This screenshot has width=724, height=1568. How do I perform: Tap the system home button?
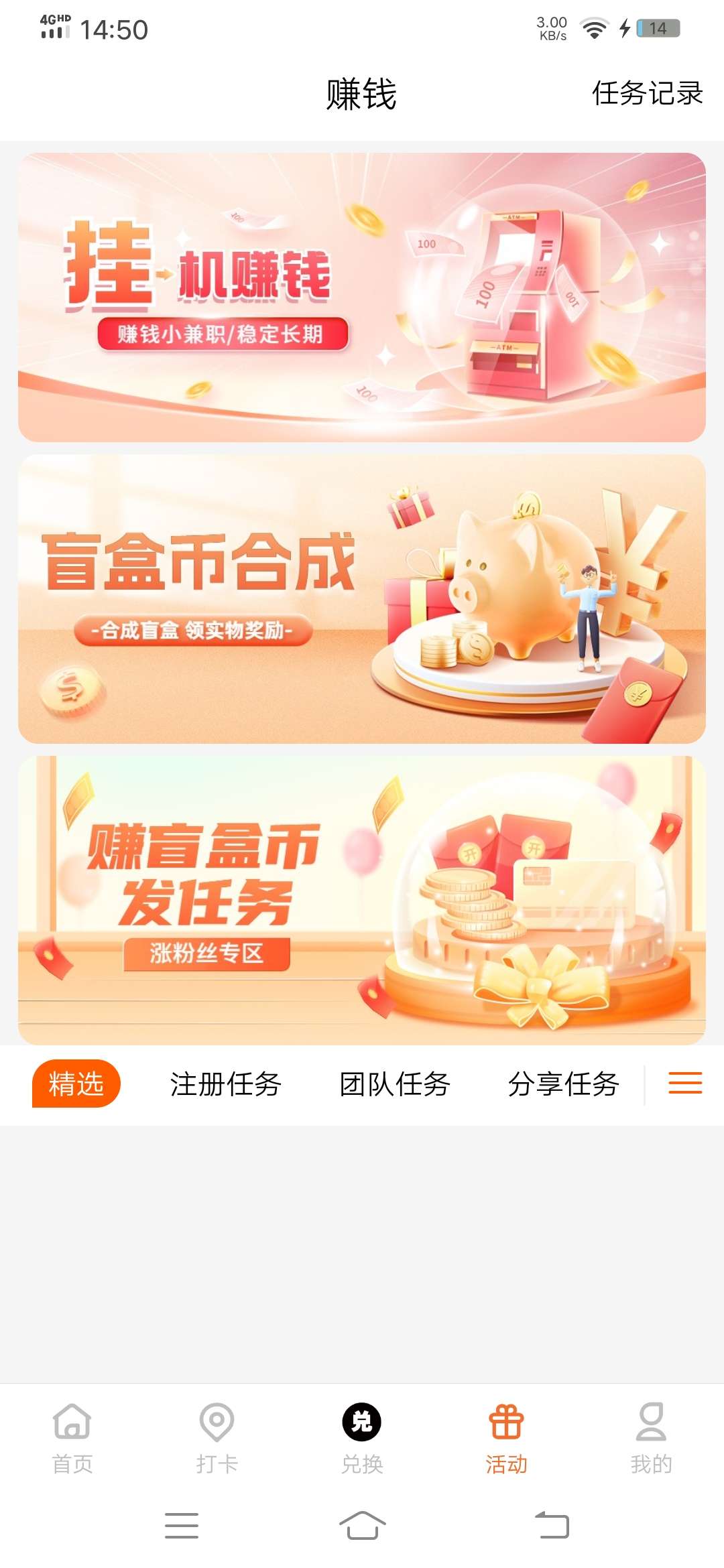pos(362,1525)
